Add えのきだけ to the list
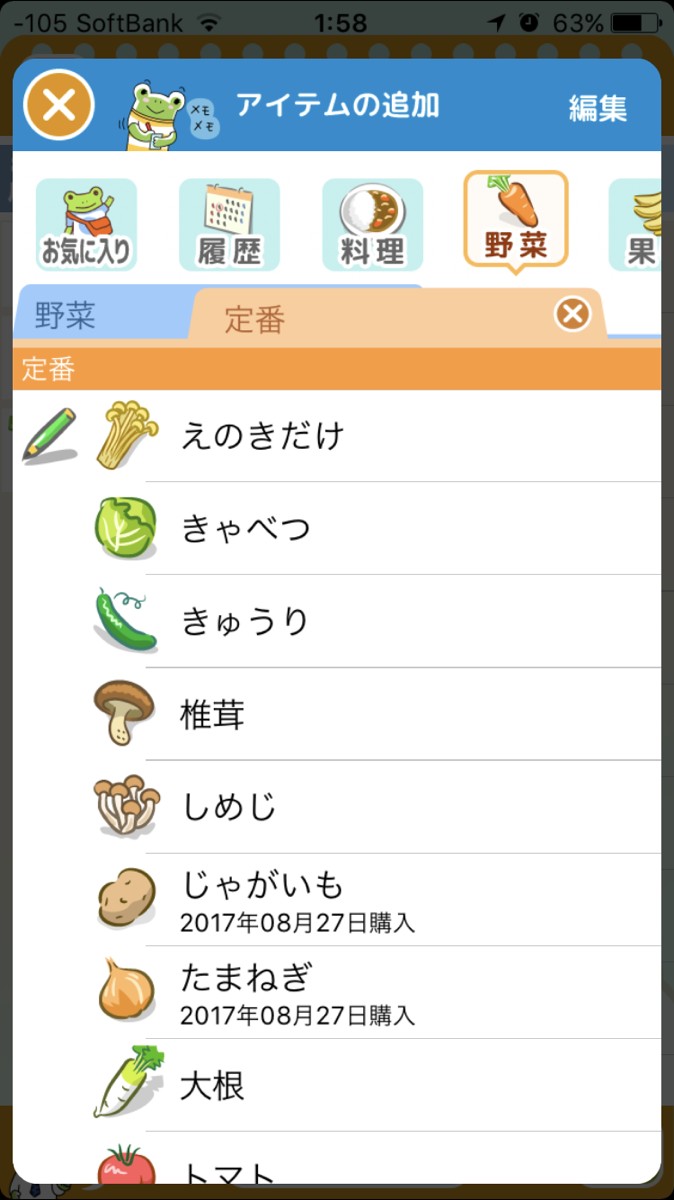 tap(262, 436)
